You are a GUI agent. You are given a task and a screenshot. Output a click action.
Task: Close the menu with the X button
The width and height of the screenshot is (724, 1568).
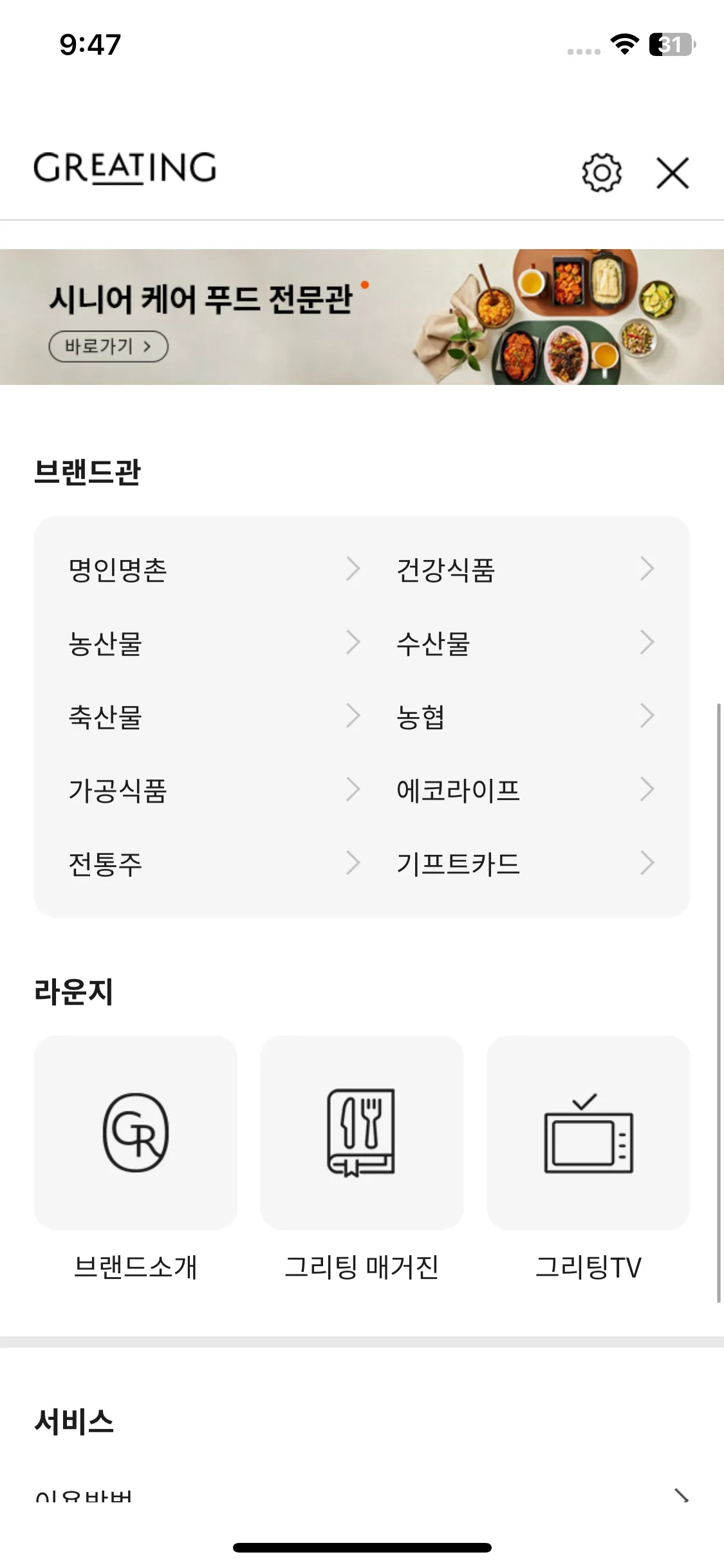(673, 173)
